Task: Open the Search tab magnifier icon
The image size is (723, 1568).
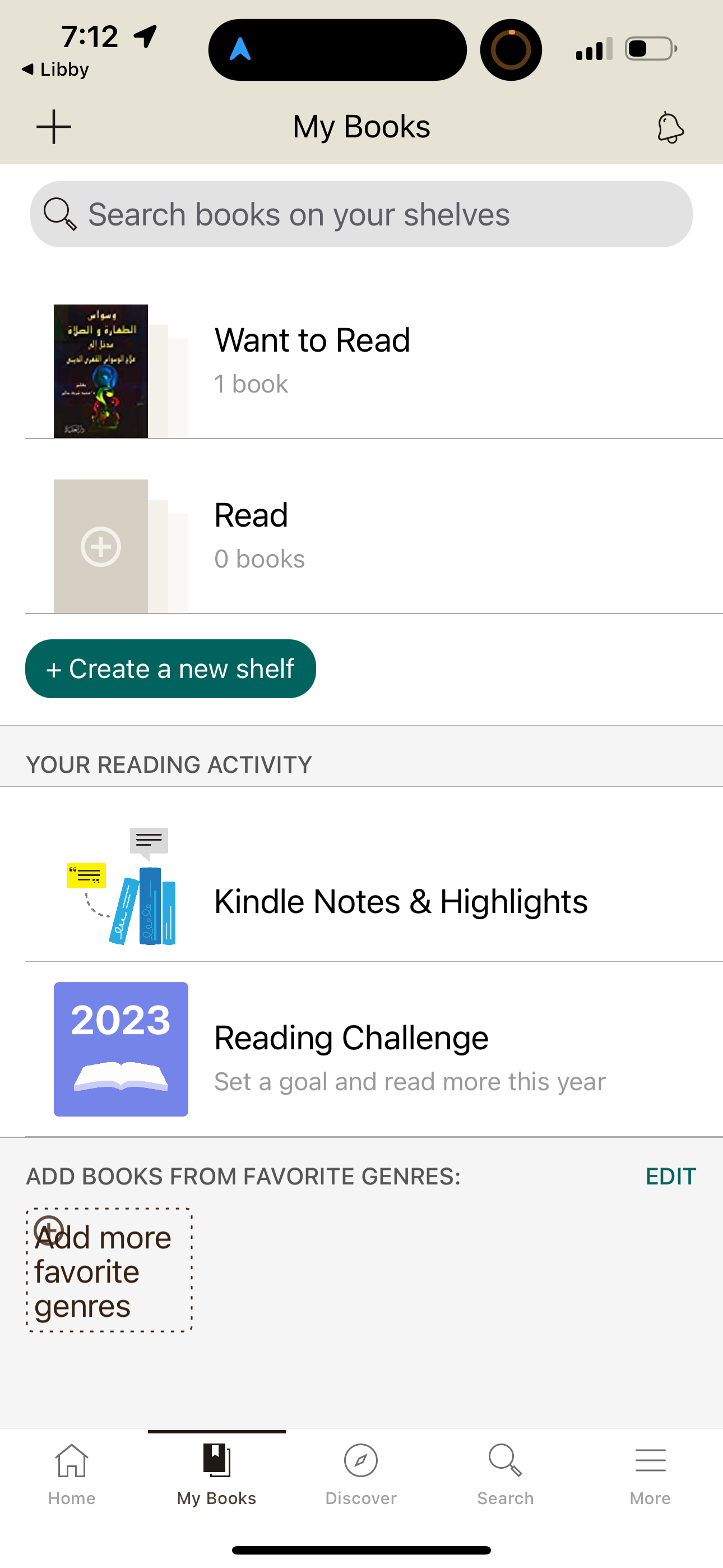Action: pos(505,1461)
